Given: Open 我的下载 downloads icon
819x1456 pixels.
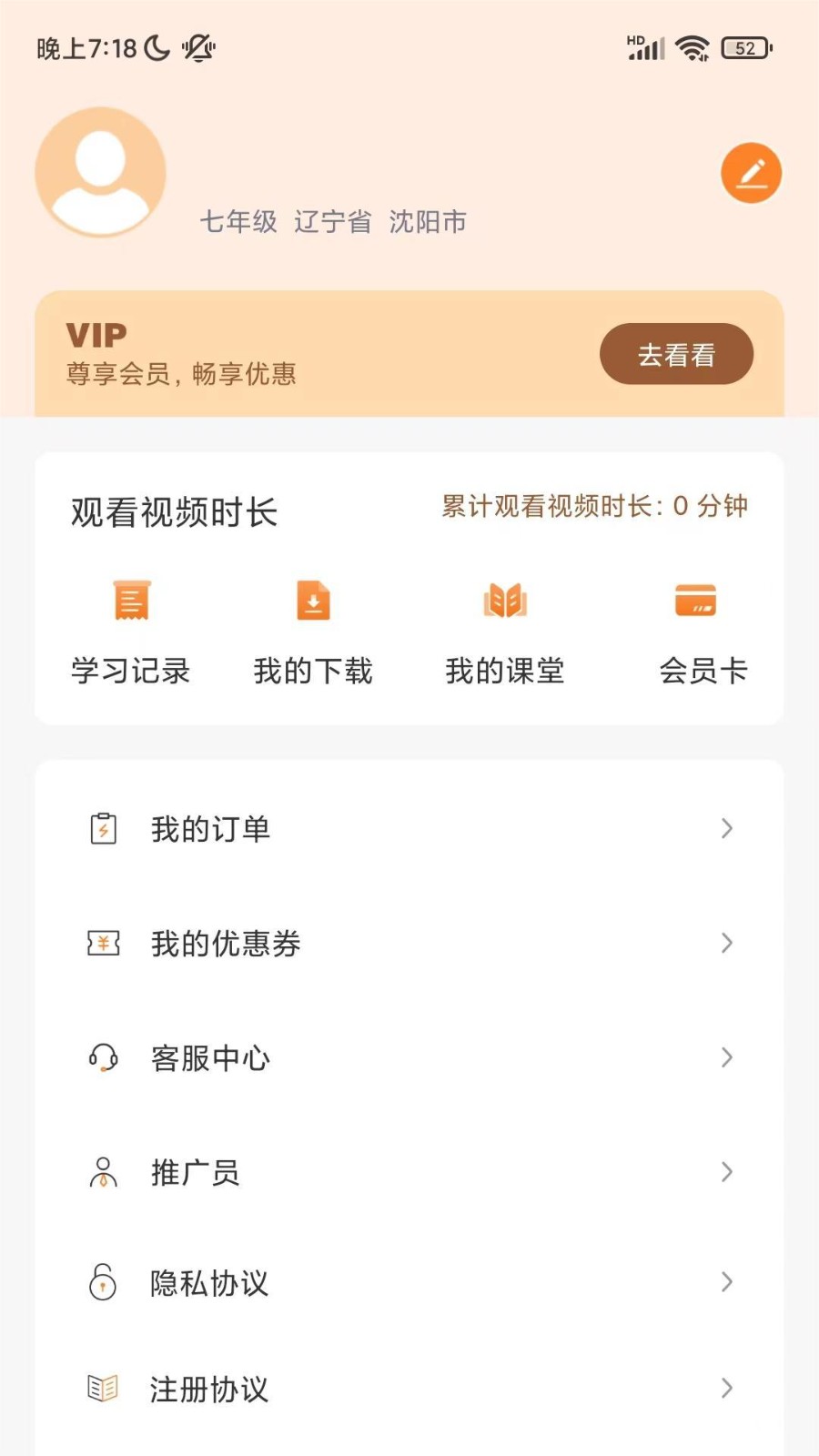Looking at the screenshot, I should pos(313,601).
